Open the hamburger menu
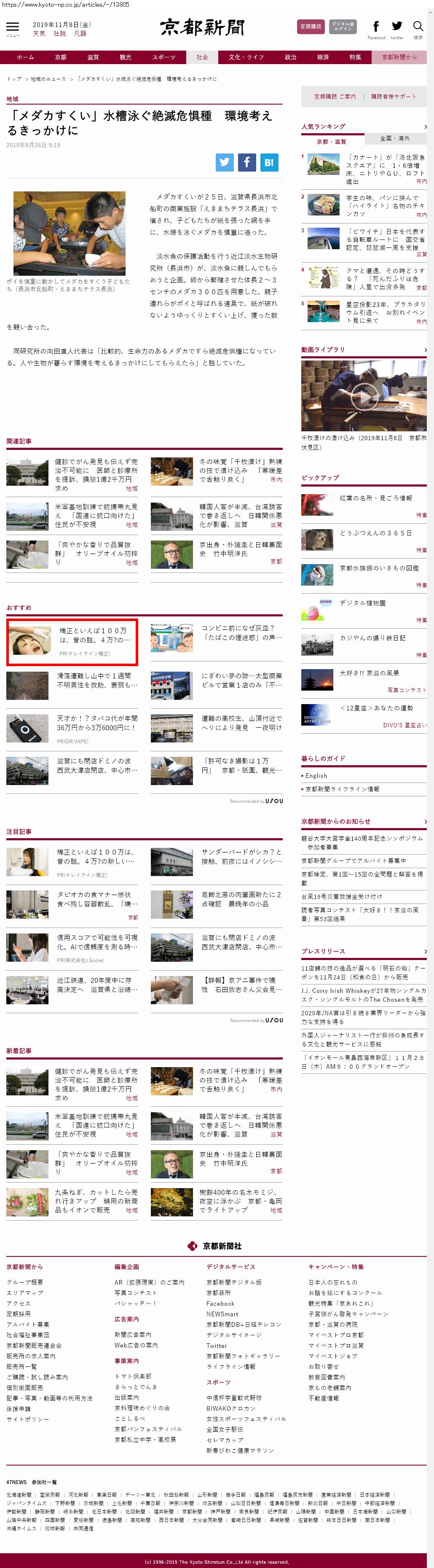The image size is (434, 1568). click(x=12, y=27)
